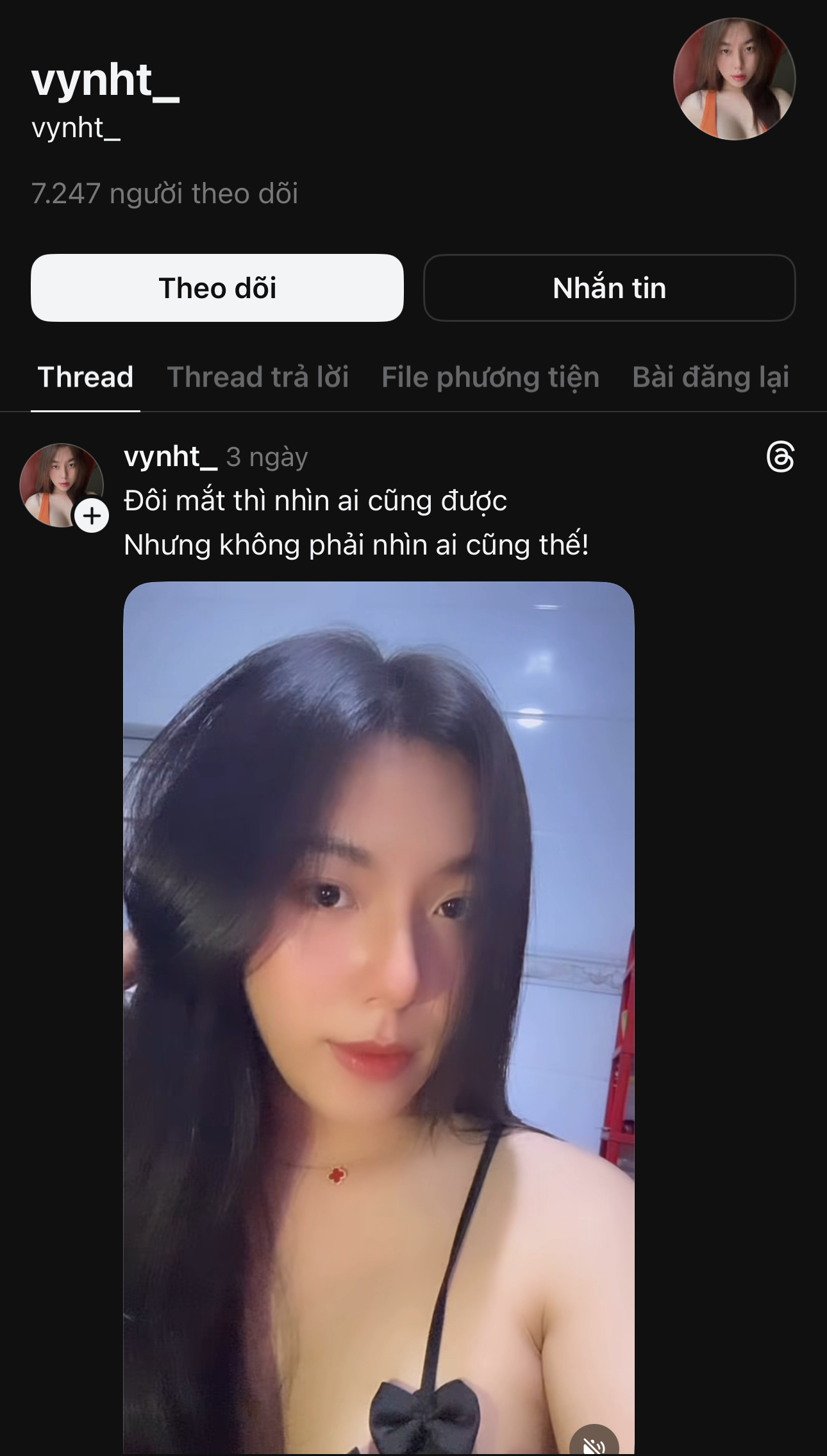View the large profile picture in header

tap(734, 79)
